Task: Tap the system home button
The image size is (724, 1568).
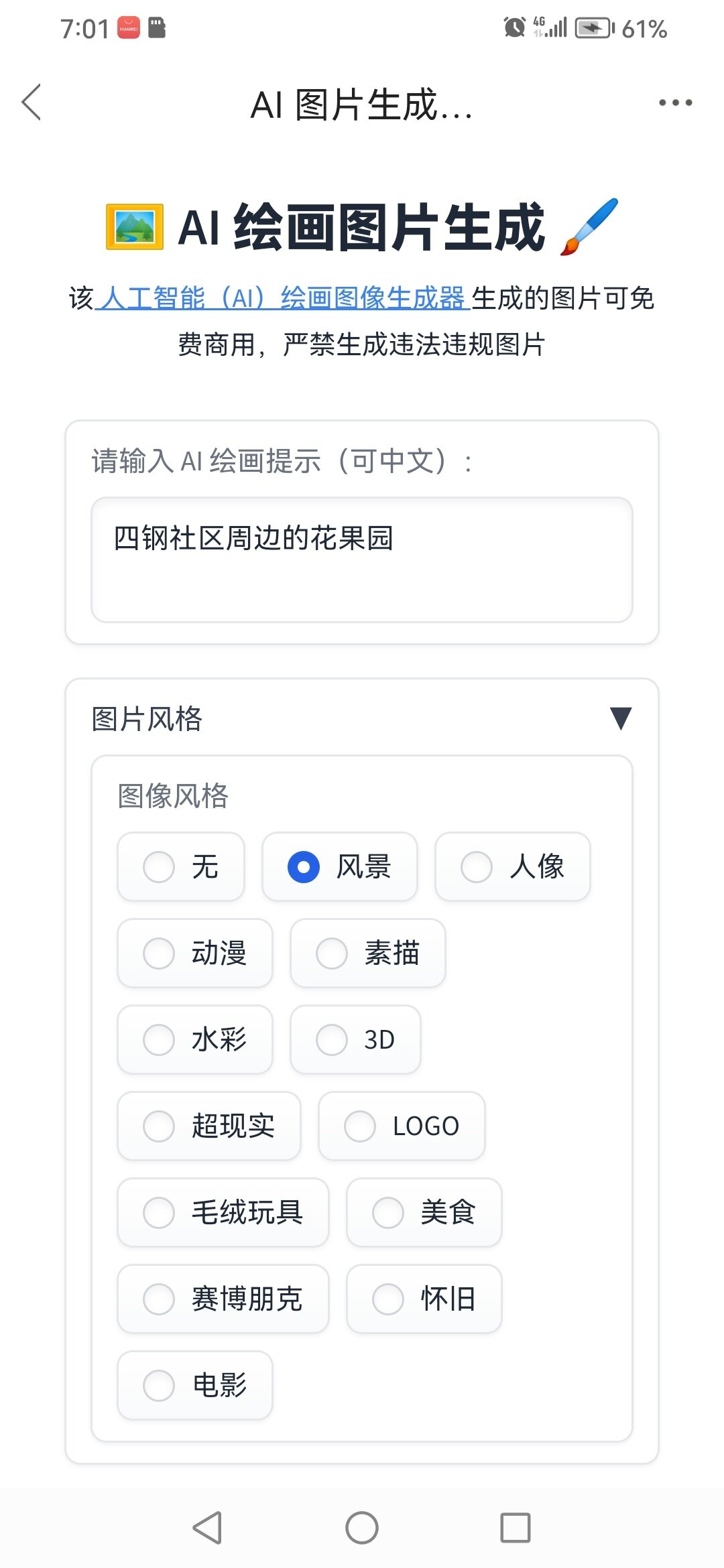Action: [362, 1528]
